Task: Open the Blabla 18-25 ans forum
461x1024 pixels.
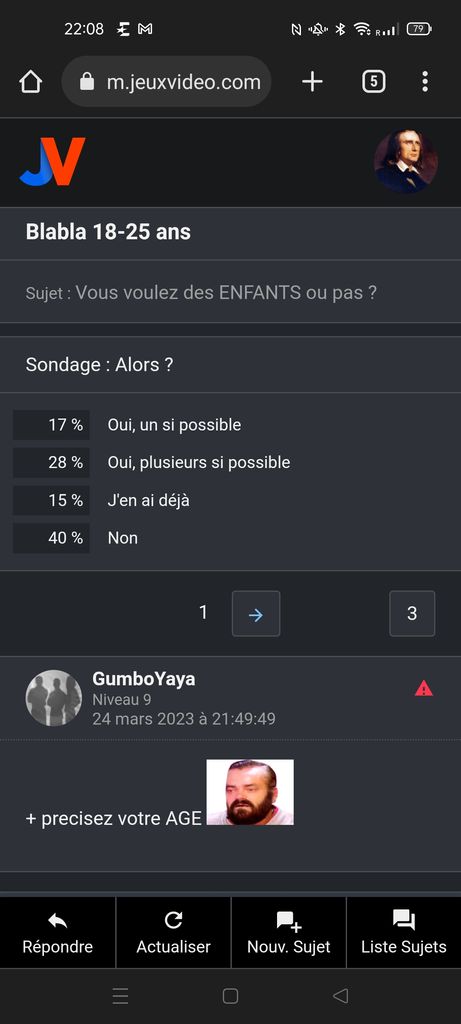Action: click(x=108, y=232)
